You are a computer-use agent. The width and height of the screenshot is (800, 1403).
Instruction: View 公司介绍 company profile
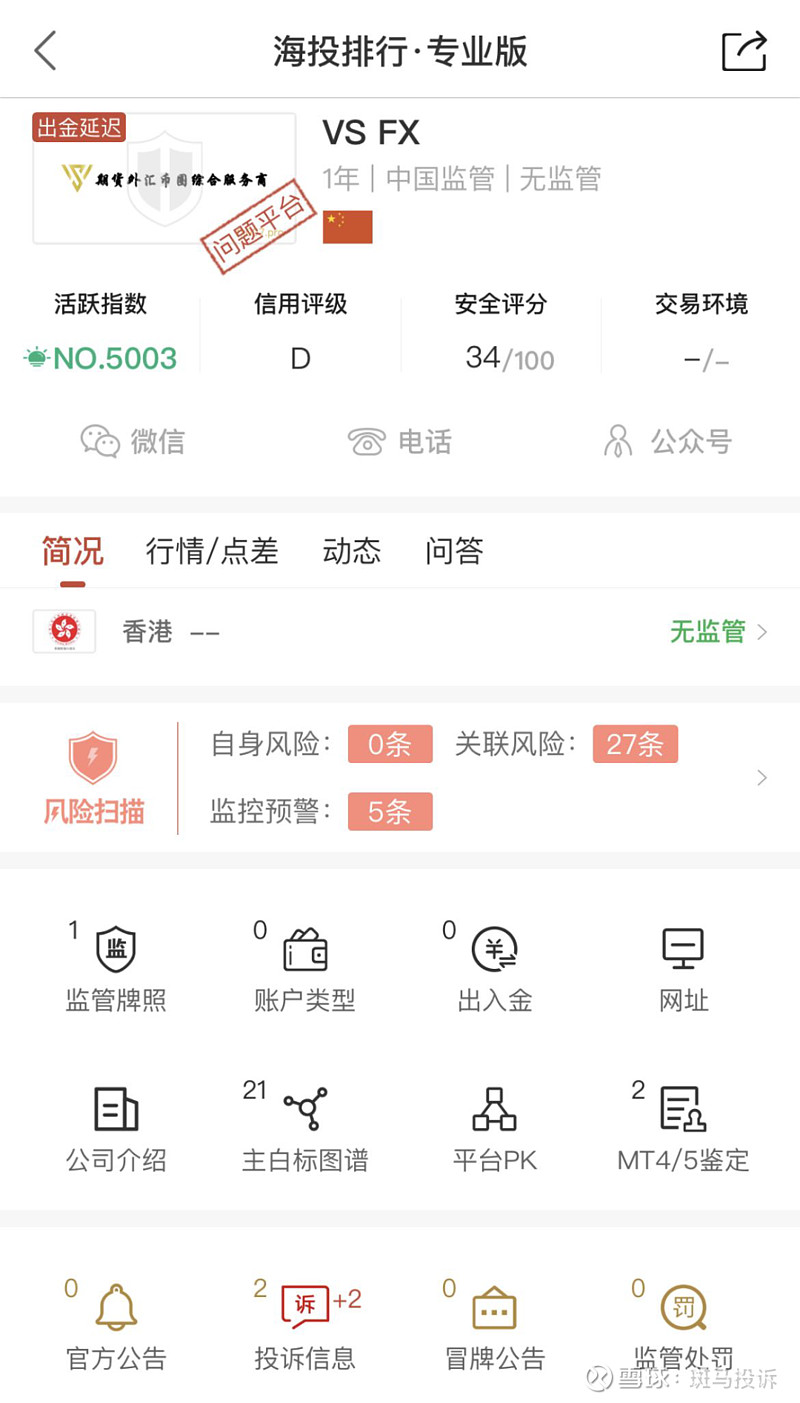(116, 1130)
